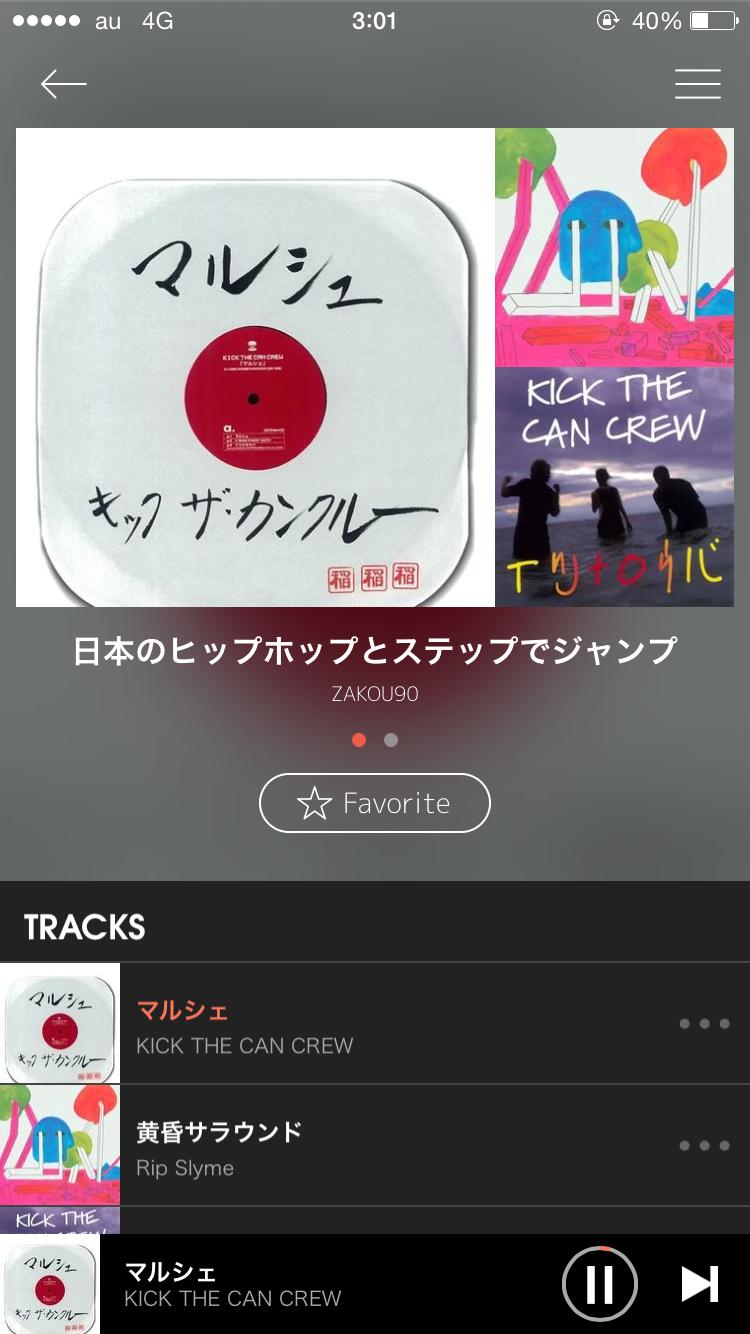750x1334 pixels.
Task: Open ZAKOU90's profile
Action: tap(374, 693)
